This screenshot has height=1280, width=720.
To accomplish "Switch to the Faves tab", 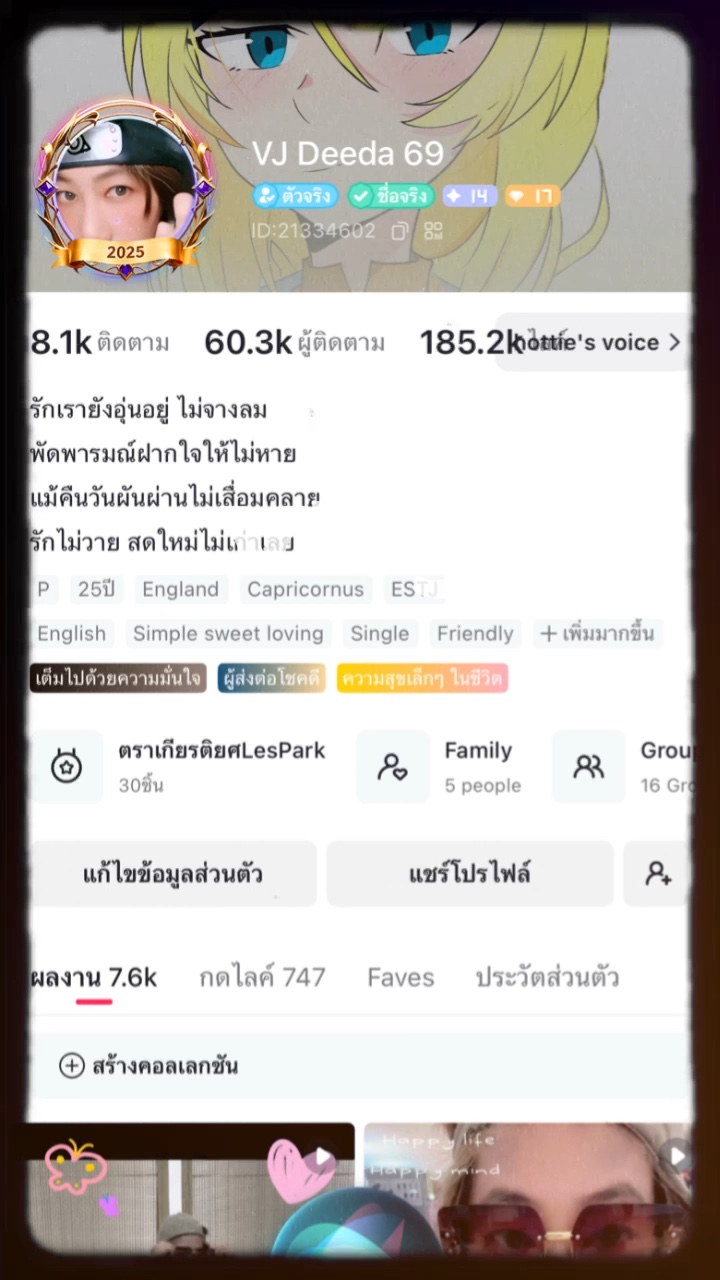I will click(400, 977).
